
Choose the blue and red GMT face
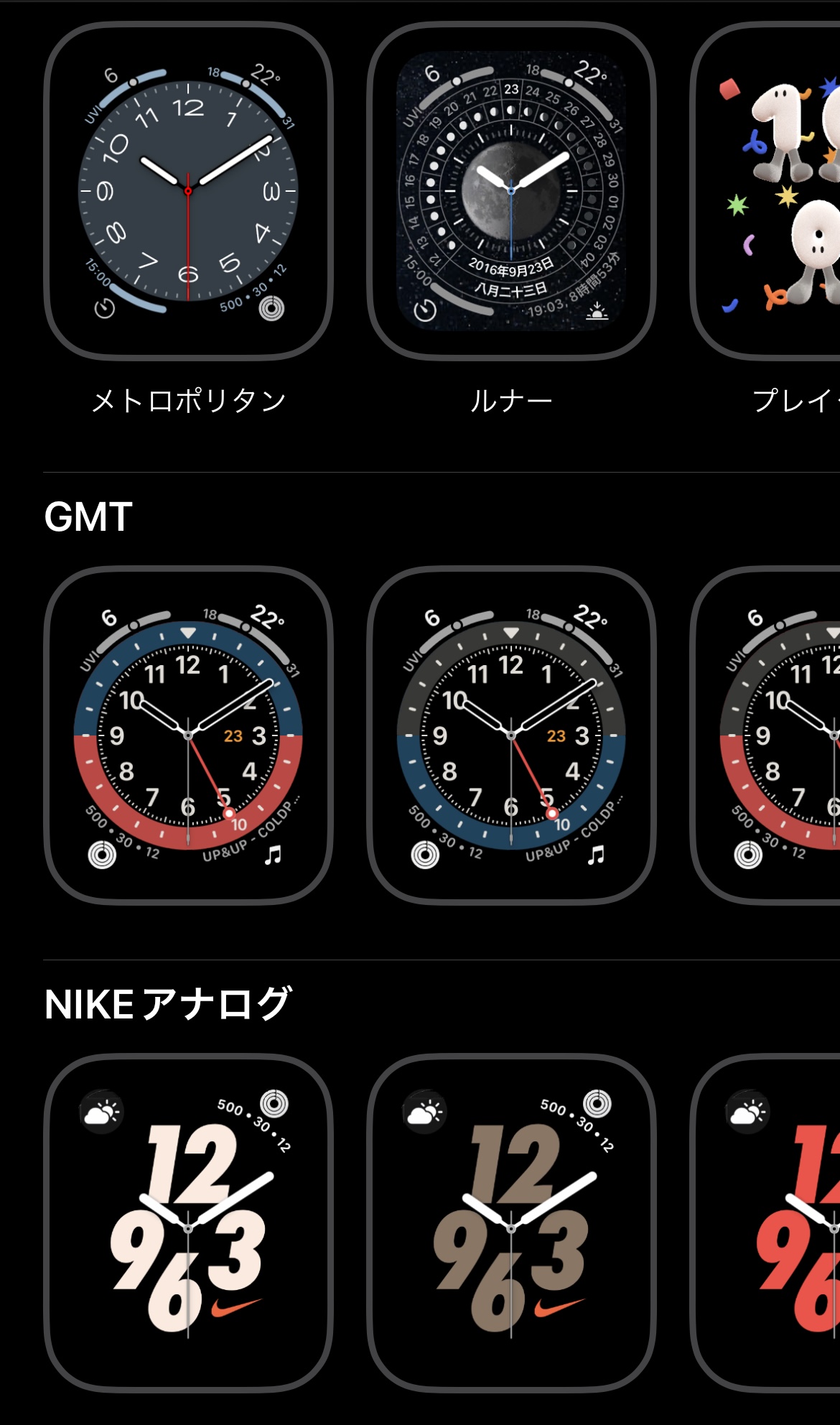coord(188,735)
